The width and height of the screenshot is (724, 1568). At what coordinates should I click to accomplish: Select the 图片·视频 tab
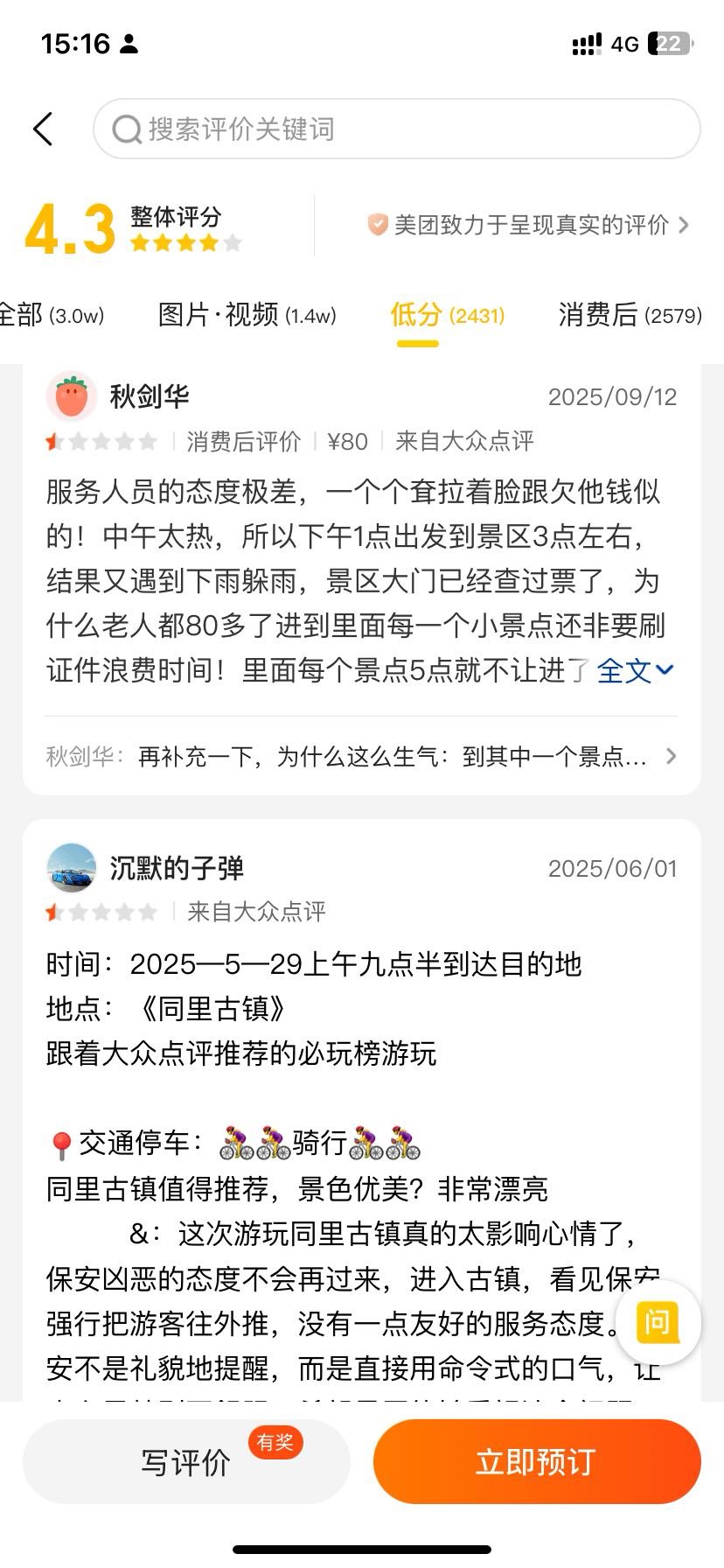(x=247, y=315)
